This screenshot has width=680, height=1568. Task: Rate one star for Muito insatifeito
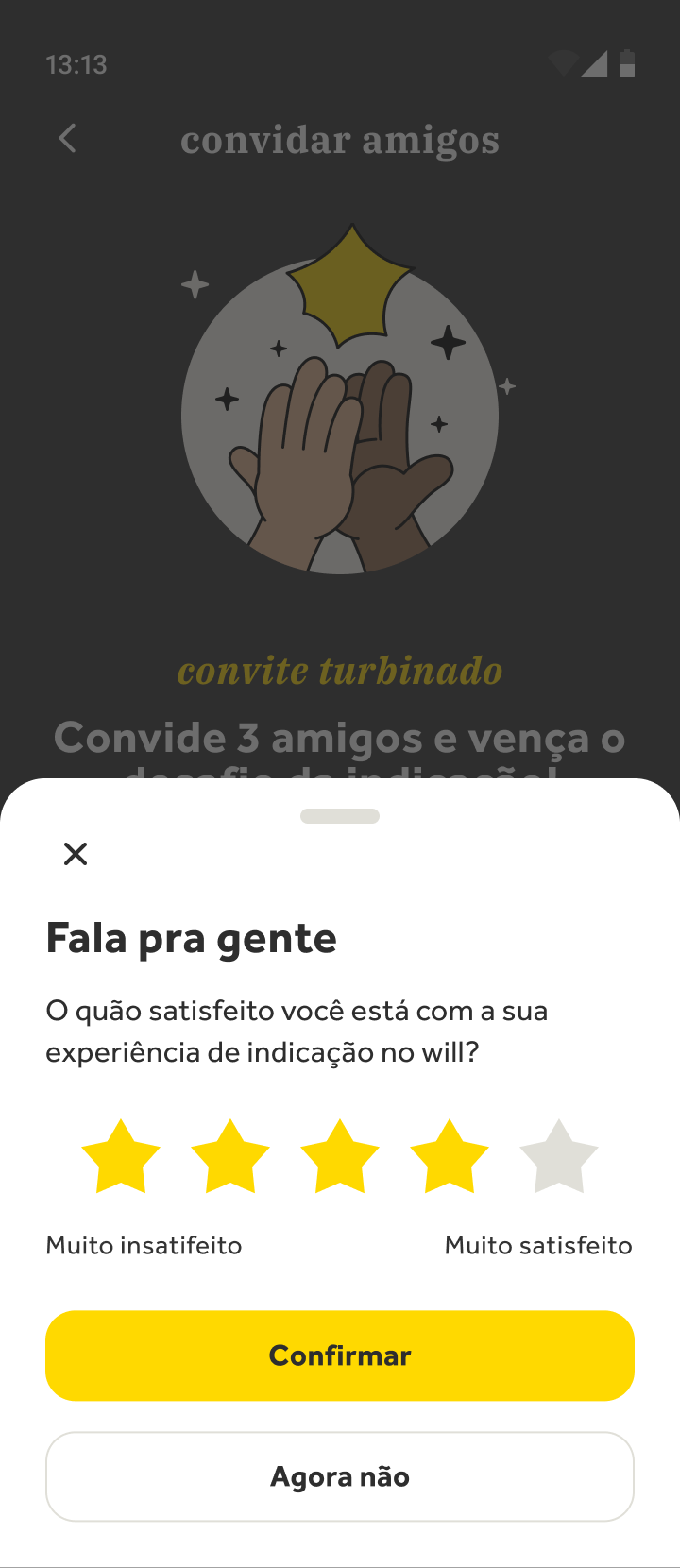click(x=121, y=1156)
